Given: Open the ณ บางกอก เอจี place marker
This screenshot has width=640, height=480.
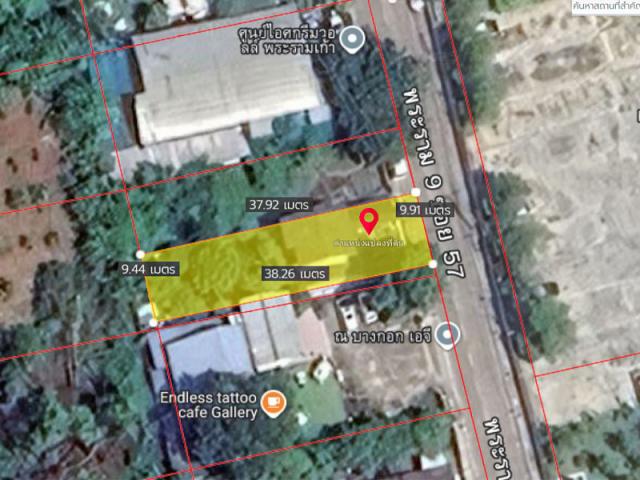Looking at the screenshot, I should pos(449,334).
